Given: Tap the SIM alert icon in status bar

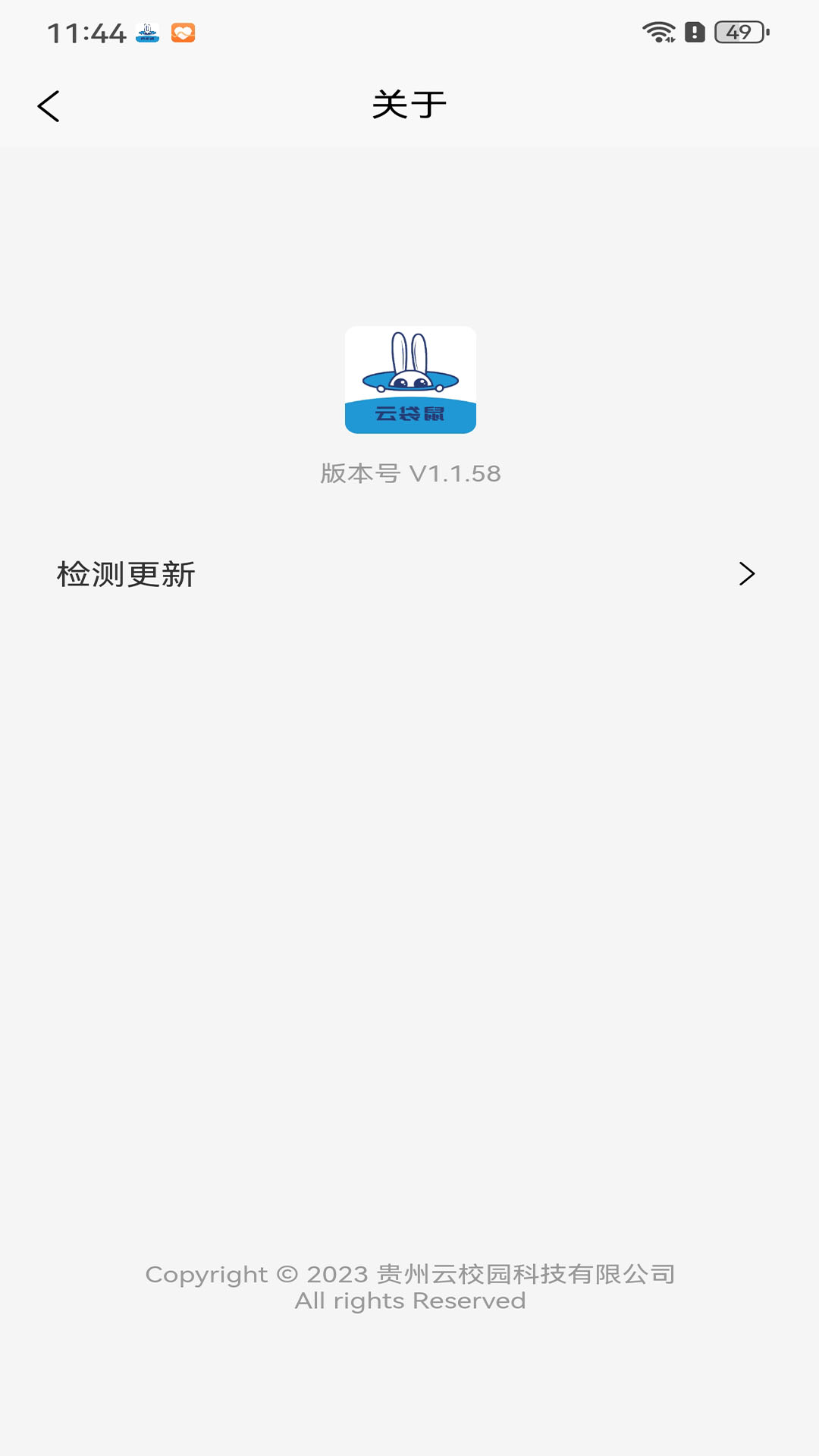Looking at the screenshot, I should pos(694,32).
